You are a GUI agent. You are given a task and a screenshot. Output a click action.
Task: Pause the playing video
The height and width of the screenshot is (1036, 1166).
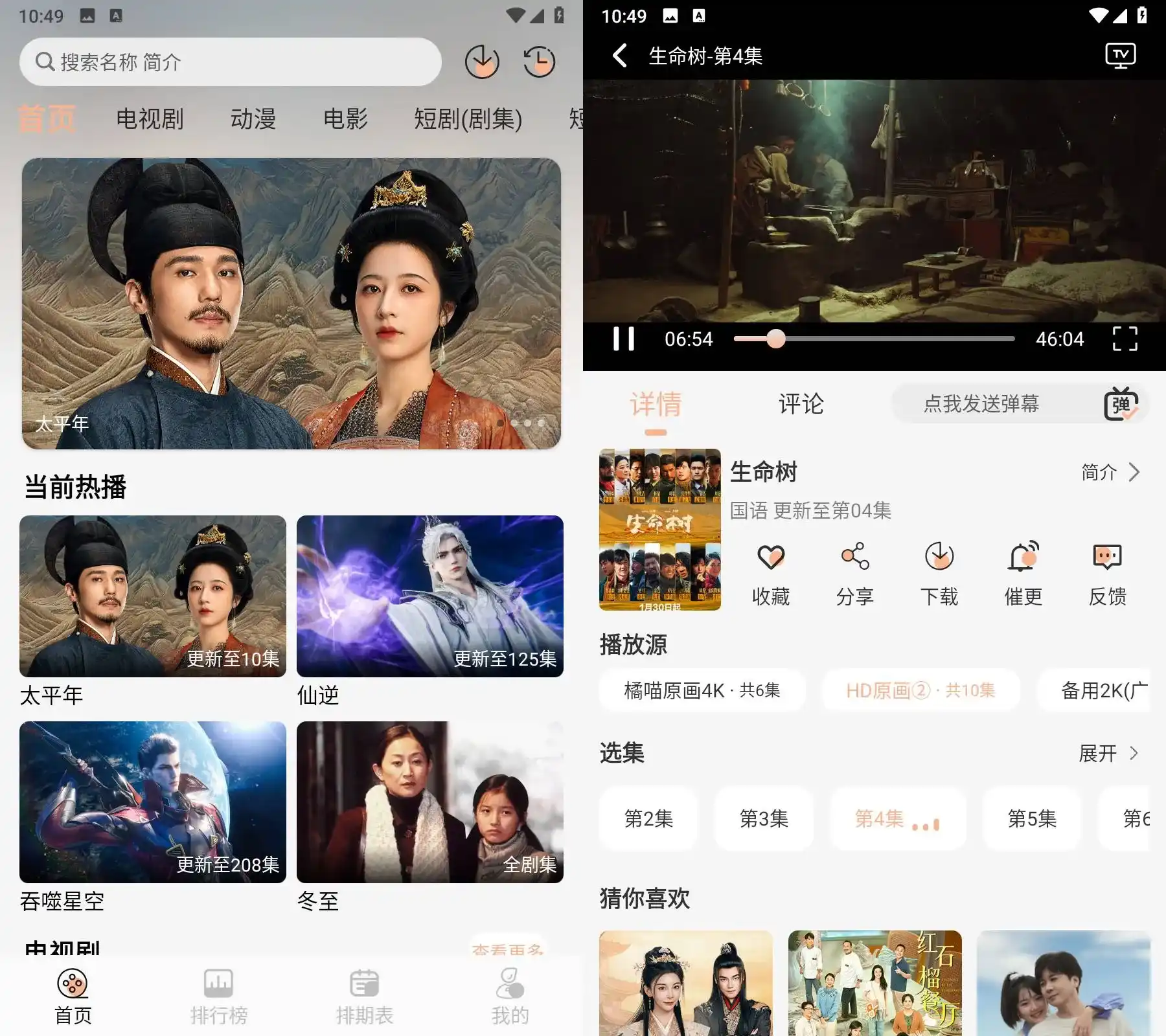click(x=624, y=339)
